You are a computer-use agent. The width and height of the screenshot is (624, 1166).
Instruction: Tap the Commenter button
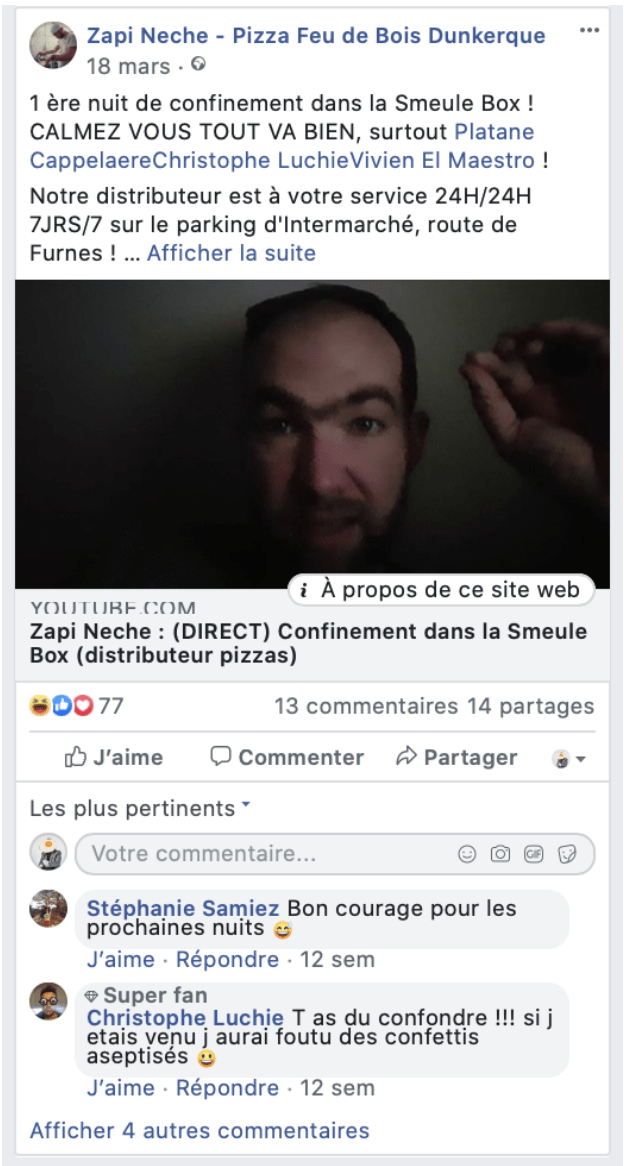pos(287,757)
